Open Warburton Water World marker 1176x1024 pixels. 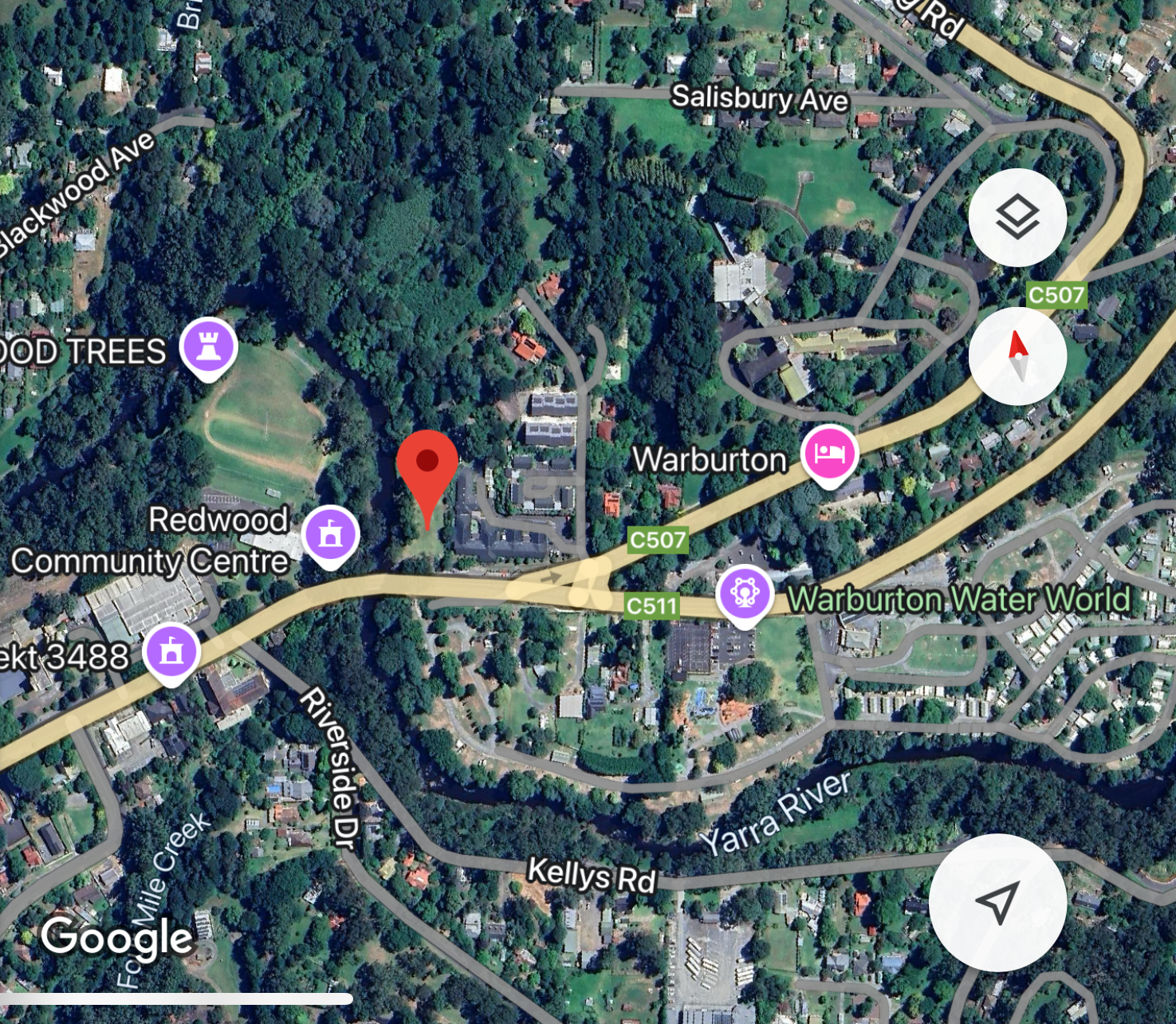click(744, 593)
